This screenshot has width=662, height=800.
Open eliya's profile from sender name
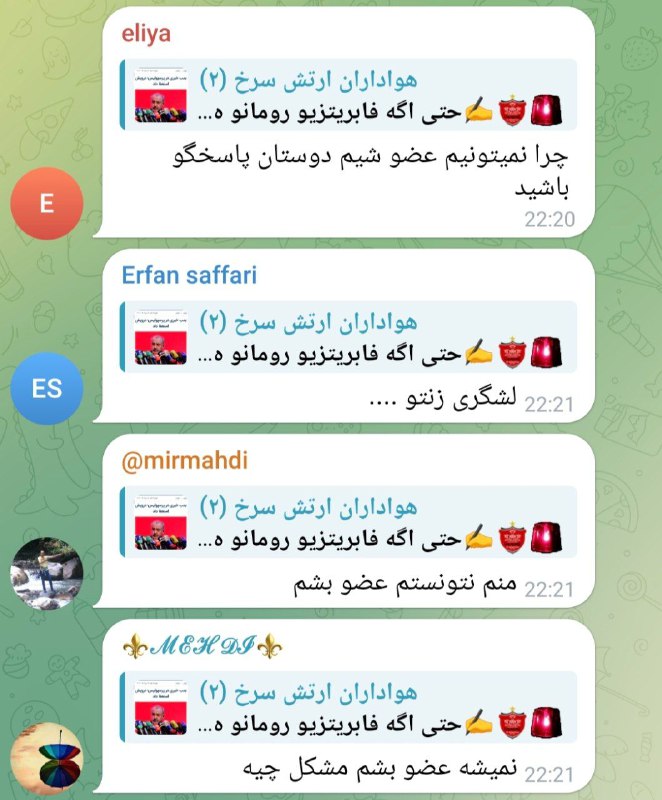[146, 33]
